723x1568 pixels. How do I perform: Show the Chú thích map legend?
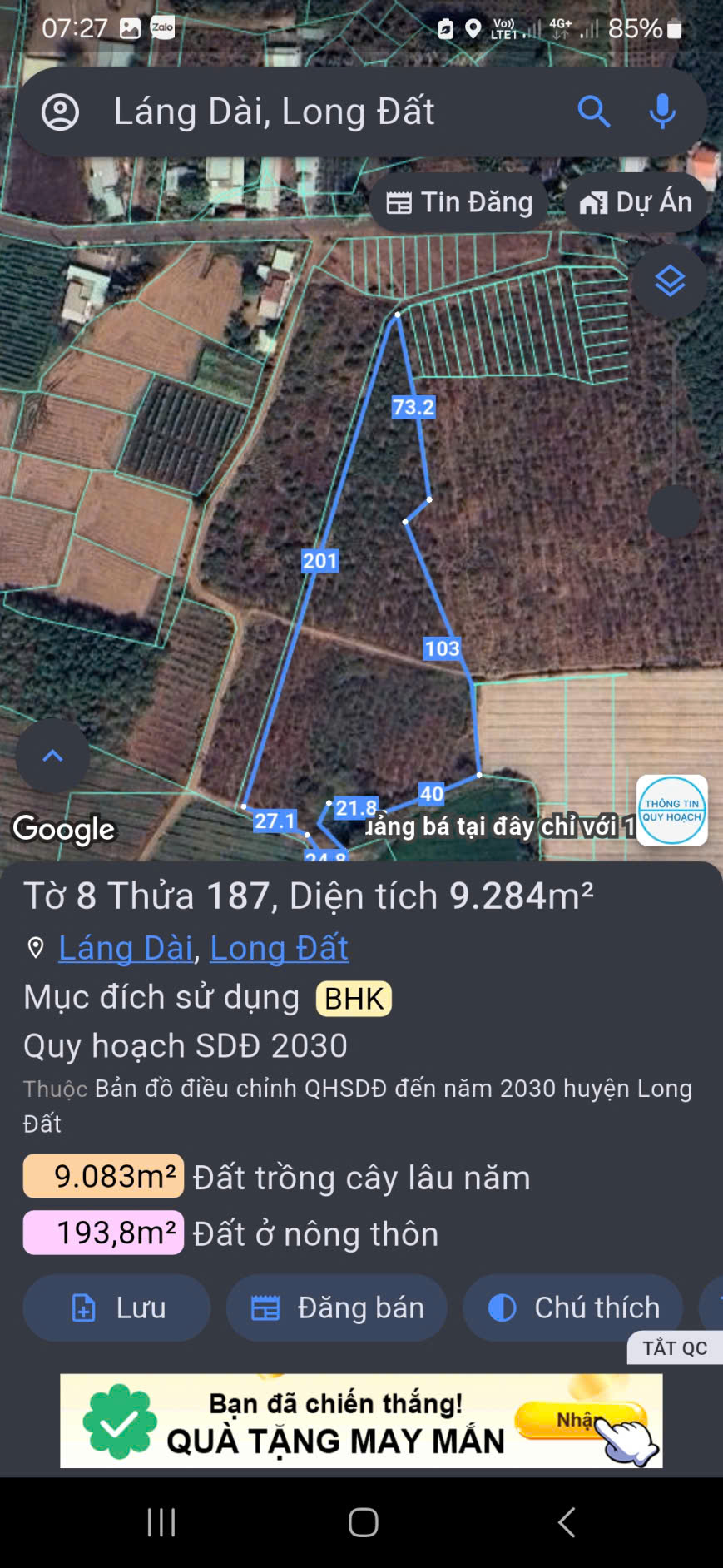tap(573, 1307)
